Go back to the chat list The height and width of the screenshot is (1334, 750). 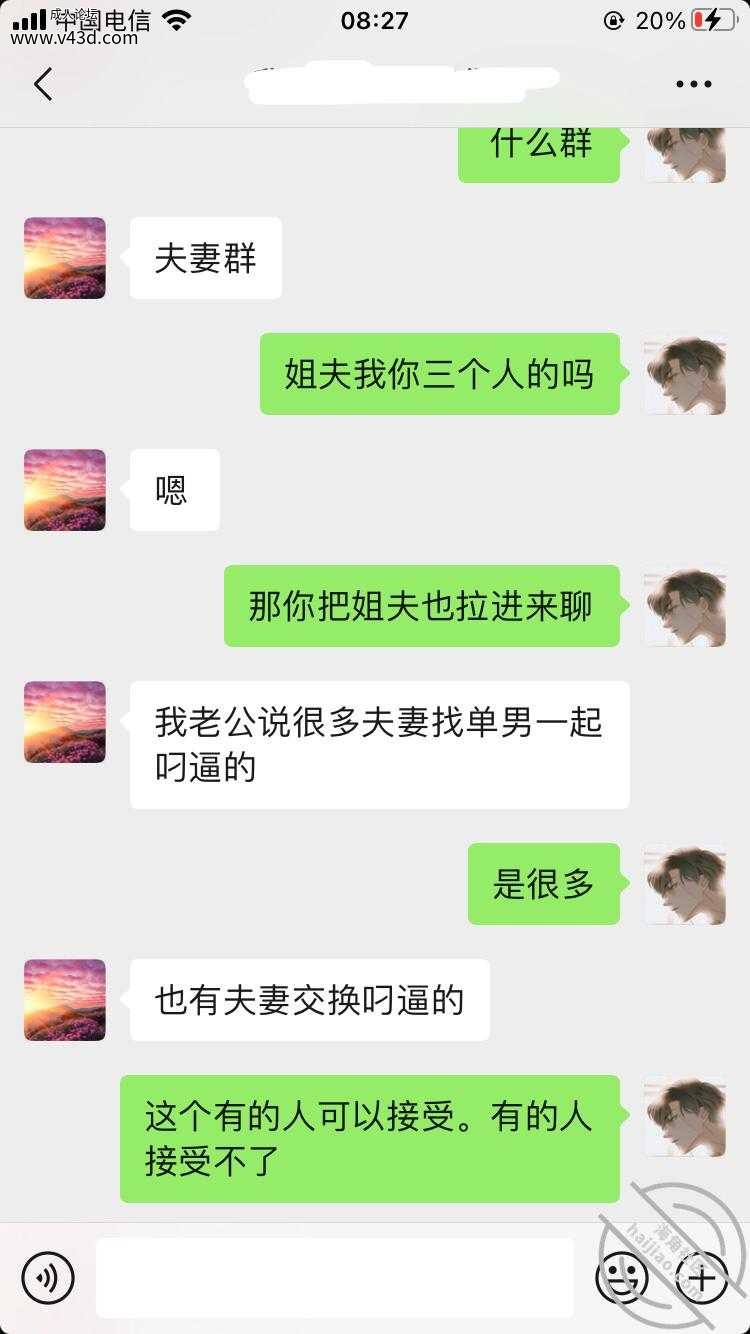point(43,85)
